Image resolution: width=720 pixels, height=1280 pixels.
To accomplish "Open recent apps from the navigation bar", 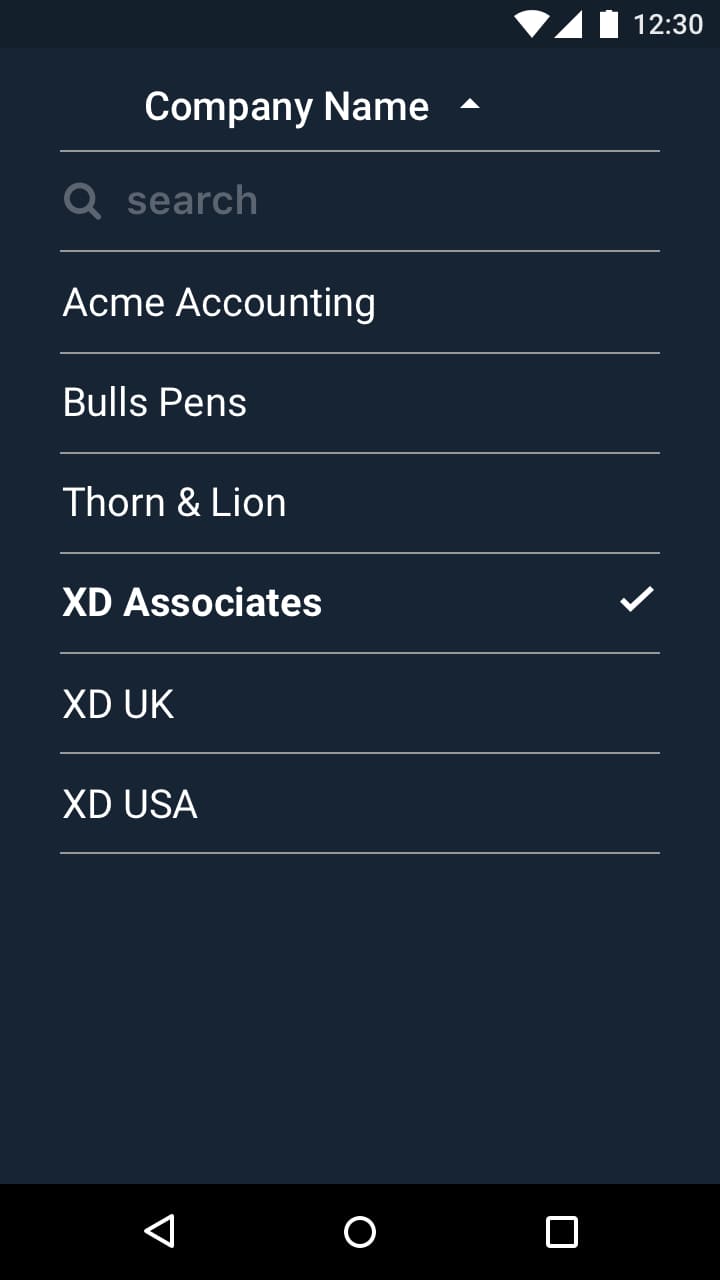I will (x=561, y=1231).
